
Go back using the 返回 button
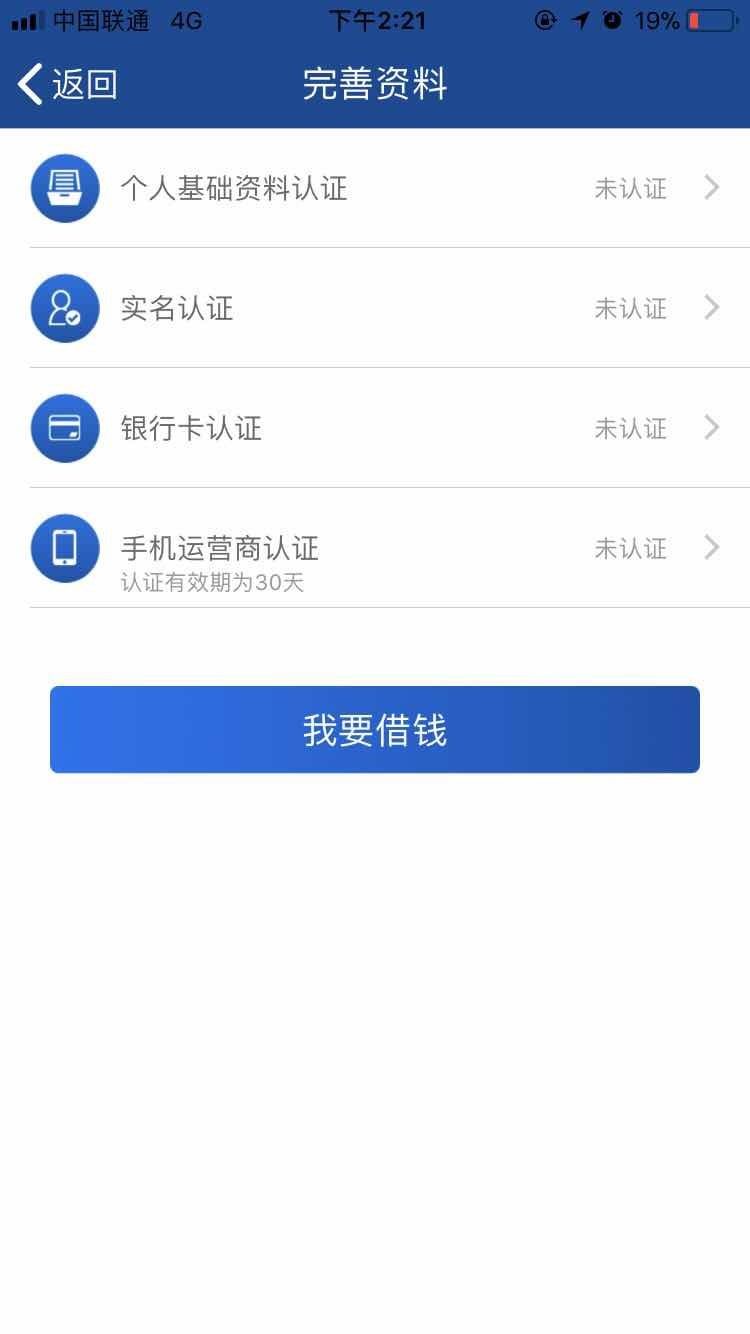(x=68, y=84)
